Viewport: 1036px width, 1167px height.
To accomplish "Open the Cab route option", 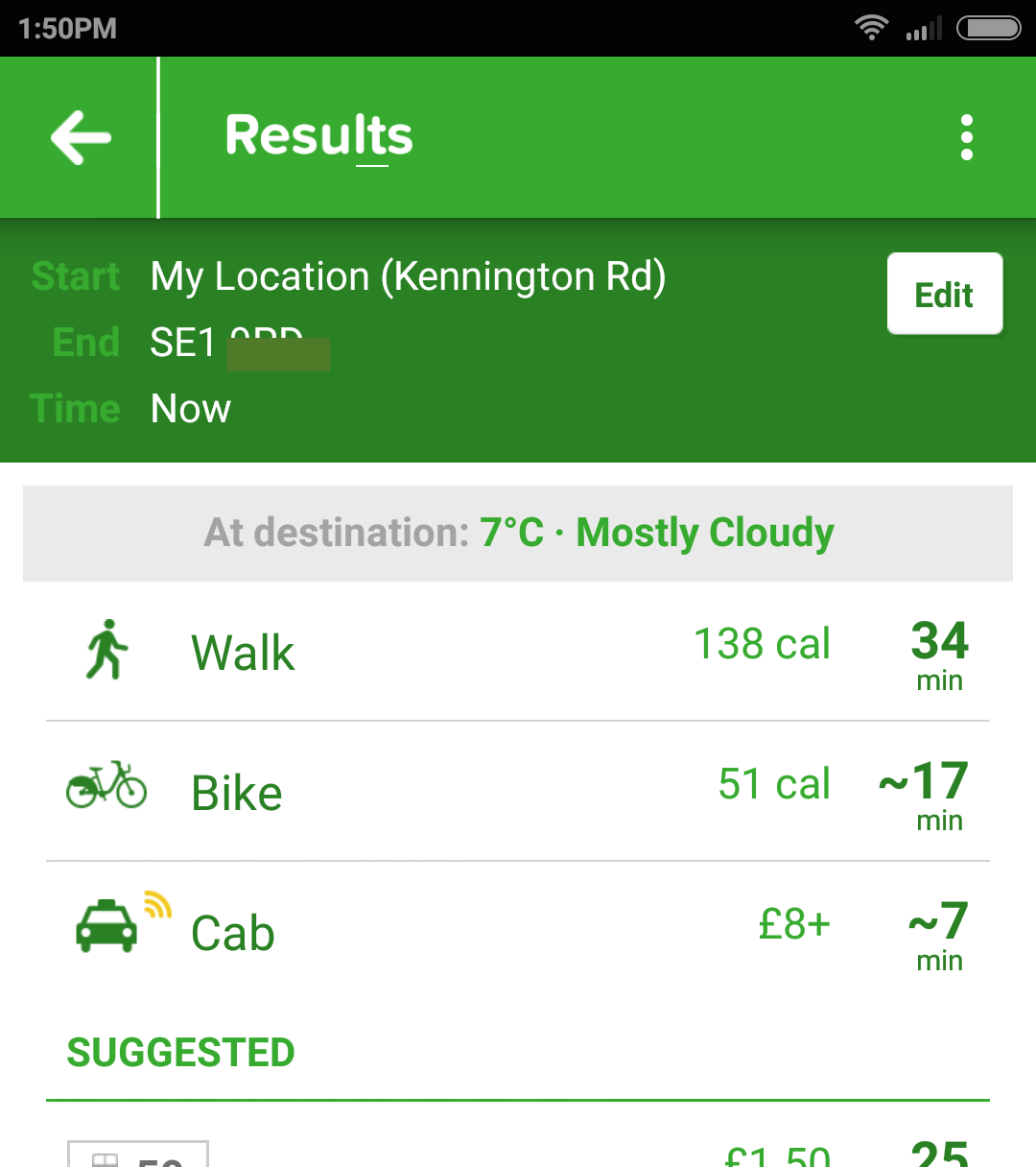I will coord(518,932).
